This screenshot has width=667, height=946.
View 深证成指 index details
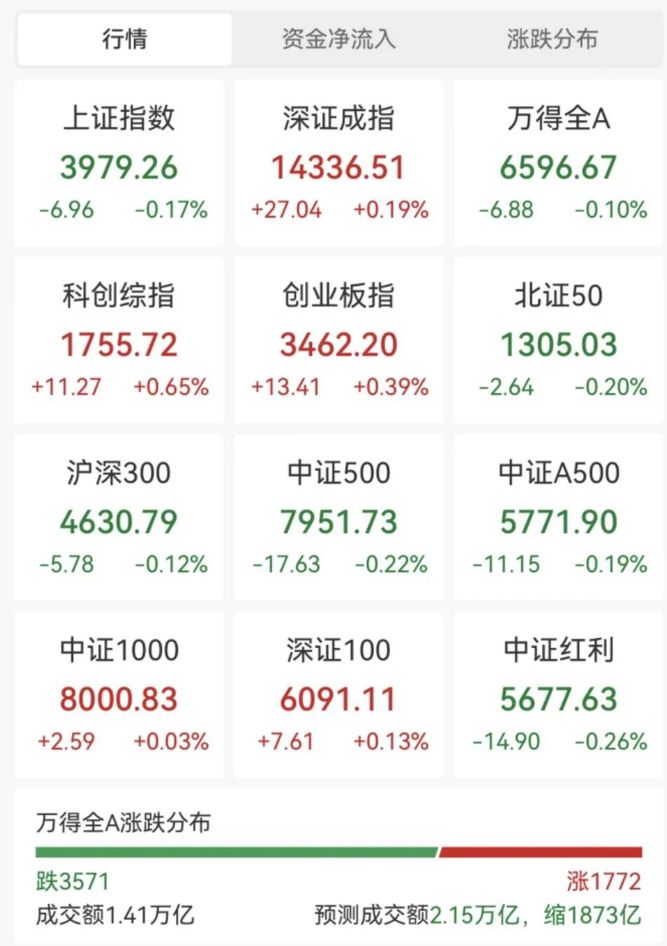(x=339, y=164)
